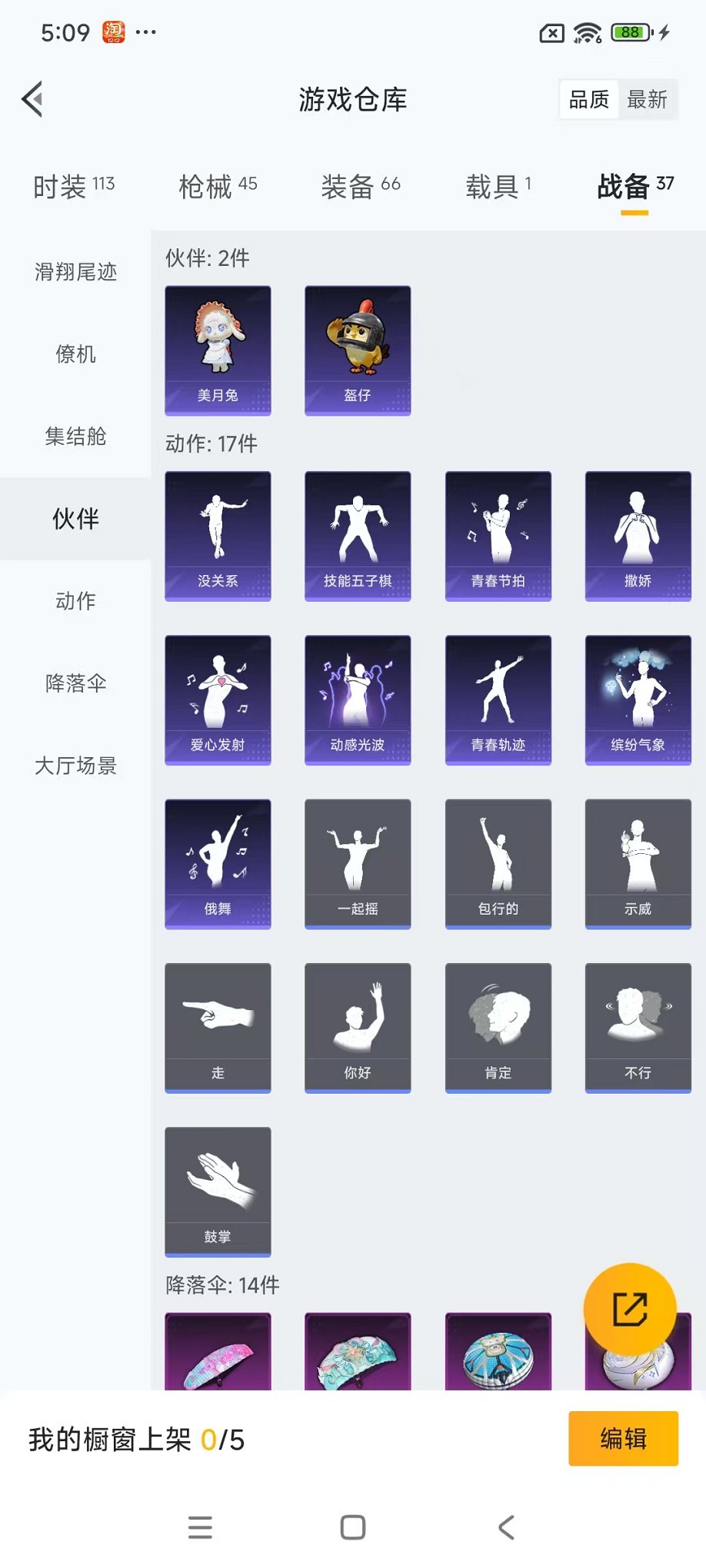Image resolution: width=706 pixels, height=1568 pixels.
Task: Jump to the 动作 category
Action: click(x=75, y=601)
